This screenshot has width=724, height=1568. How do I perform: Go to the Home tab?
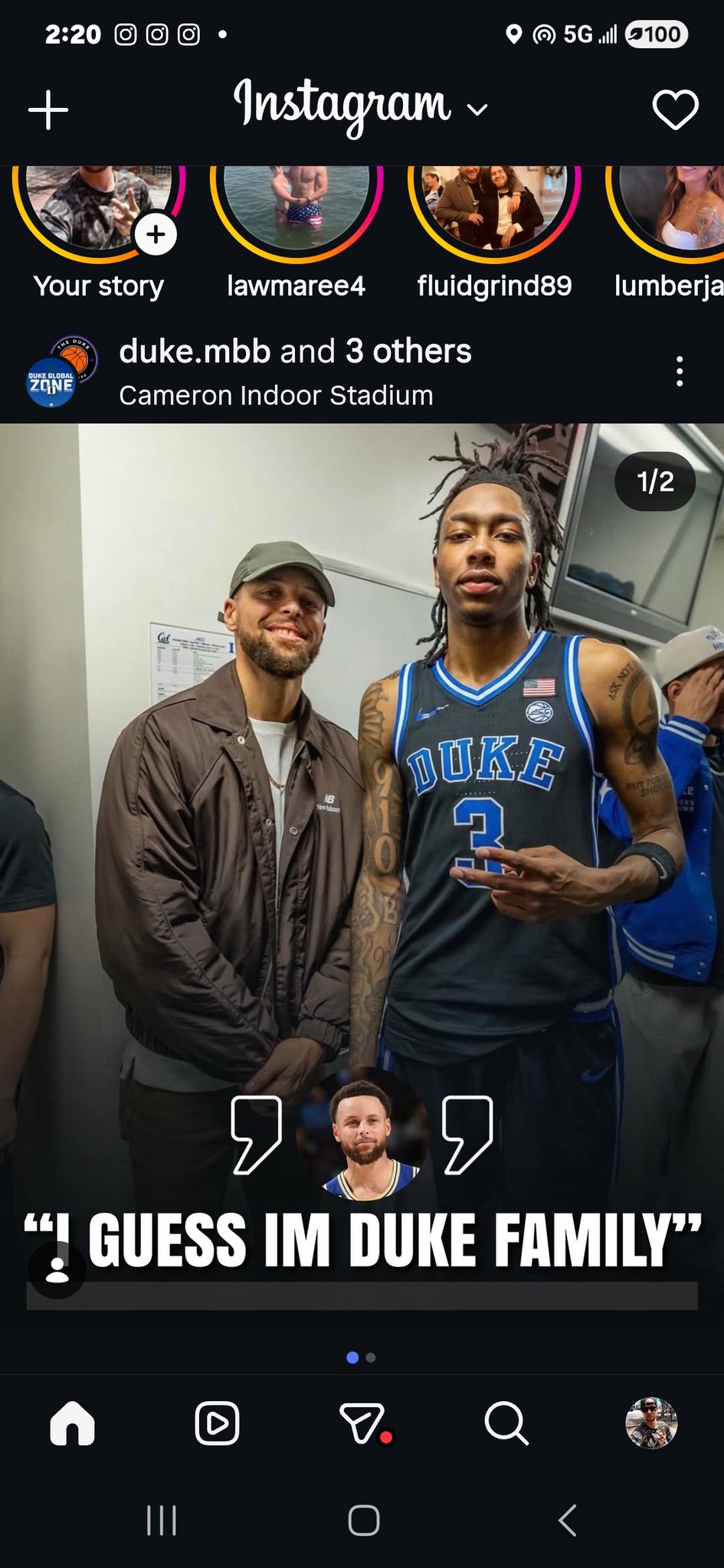click(x=72, y=1424)
